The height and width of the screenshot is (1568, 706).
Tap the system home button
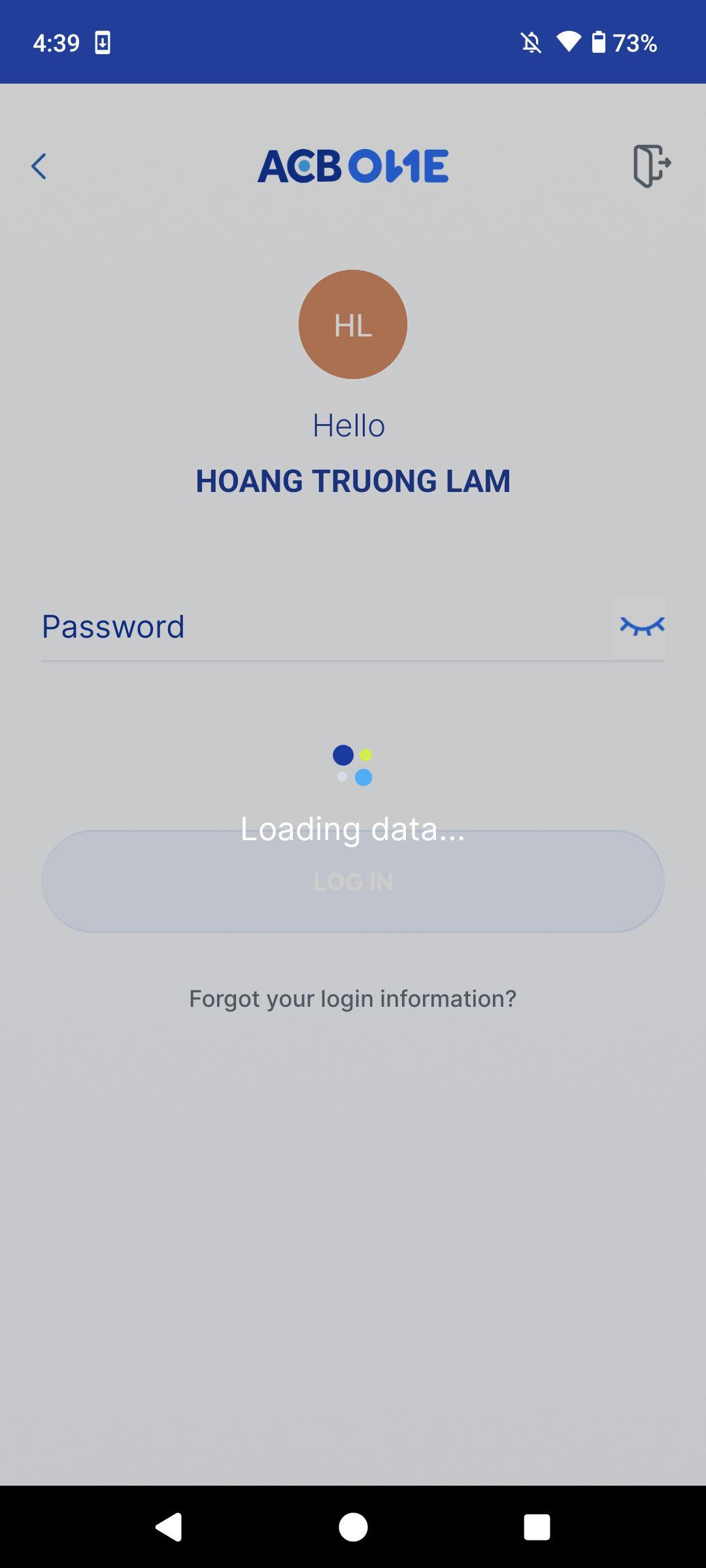[x=353, y=1527]
